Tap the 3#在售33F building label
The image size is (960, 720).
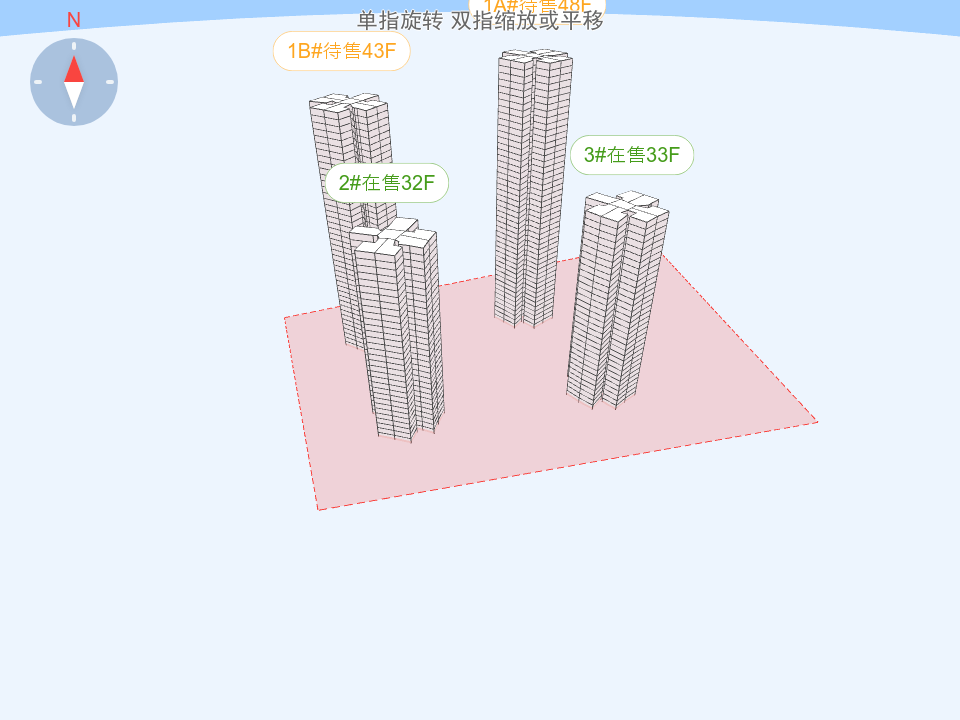[632, 155]
